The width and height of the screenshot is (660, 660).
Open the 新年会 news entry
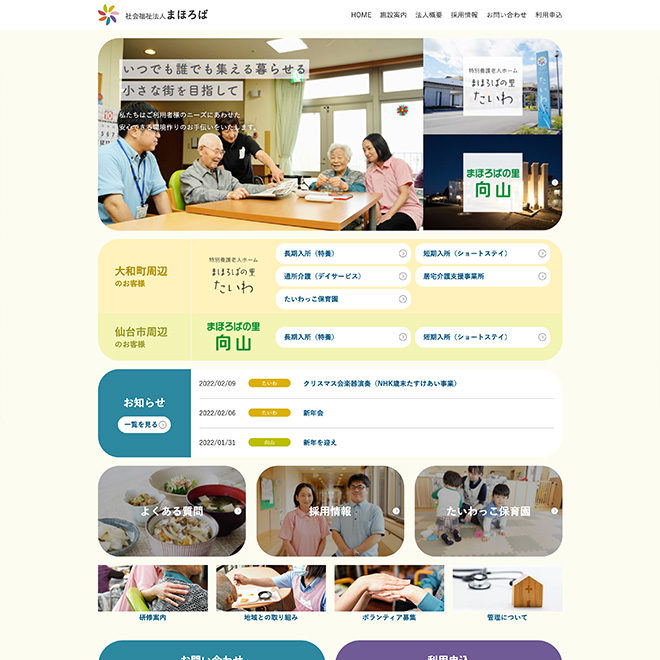[x=314, y=412]
